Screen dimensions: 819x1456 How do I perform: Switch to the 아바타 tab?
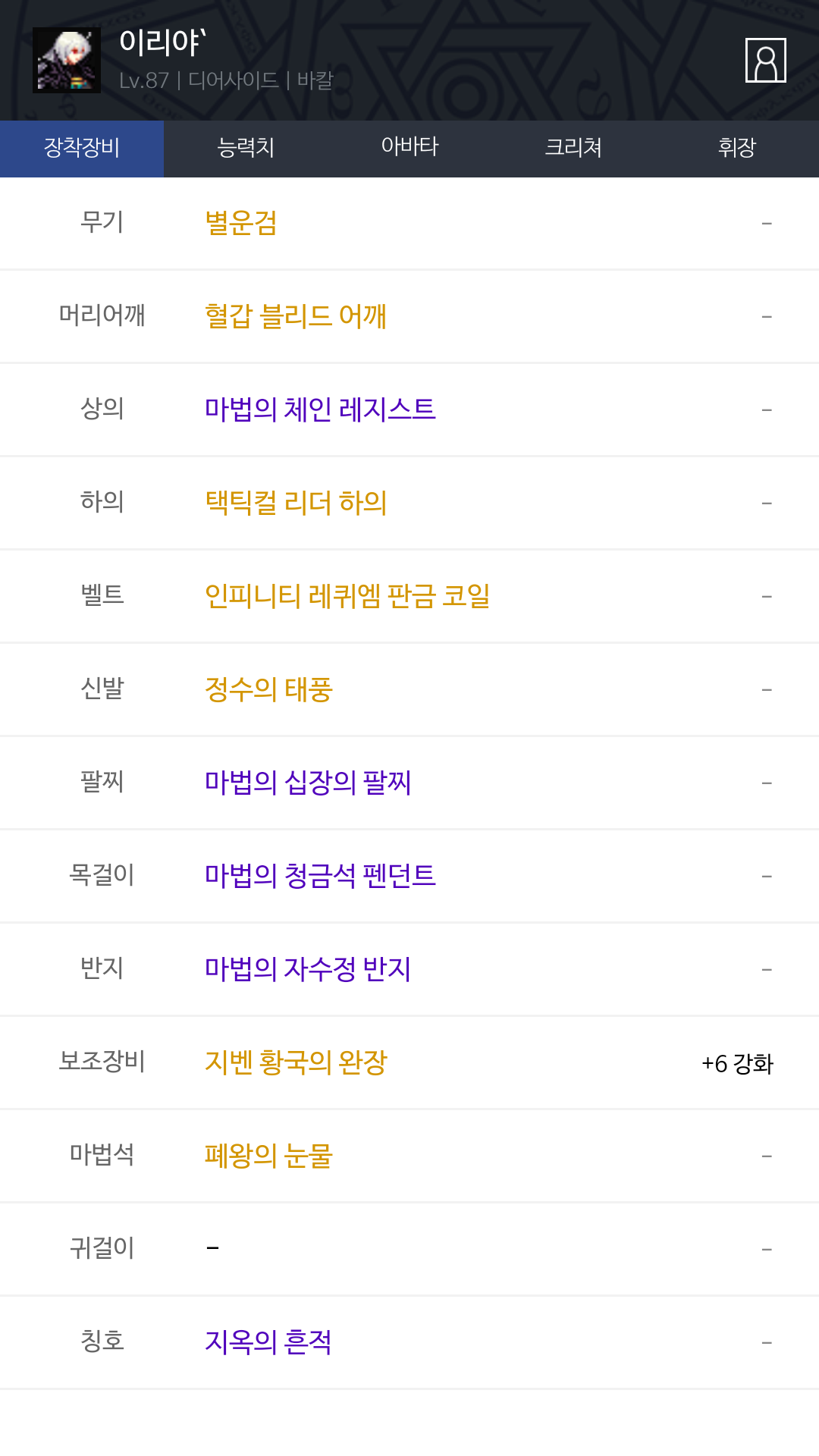pyautogui.click(x=409, y=148)
